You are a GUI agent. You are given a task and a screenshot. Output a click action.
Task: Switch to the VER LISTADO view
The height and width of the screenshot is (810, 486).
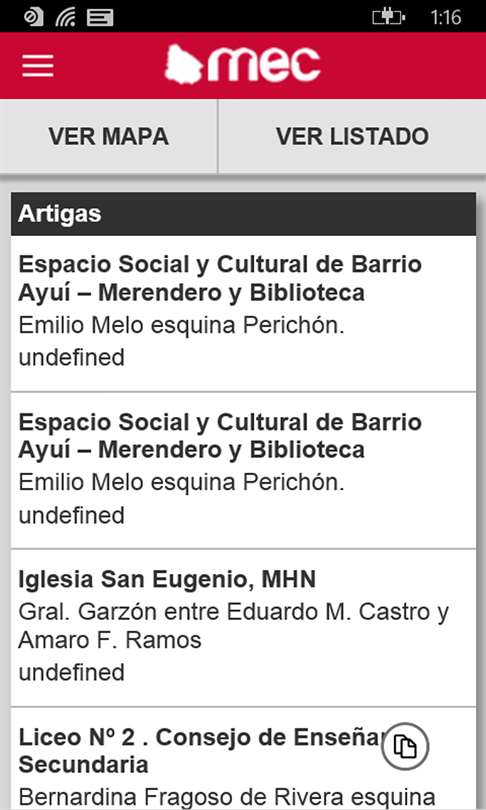click(x=352, y=136)
